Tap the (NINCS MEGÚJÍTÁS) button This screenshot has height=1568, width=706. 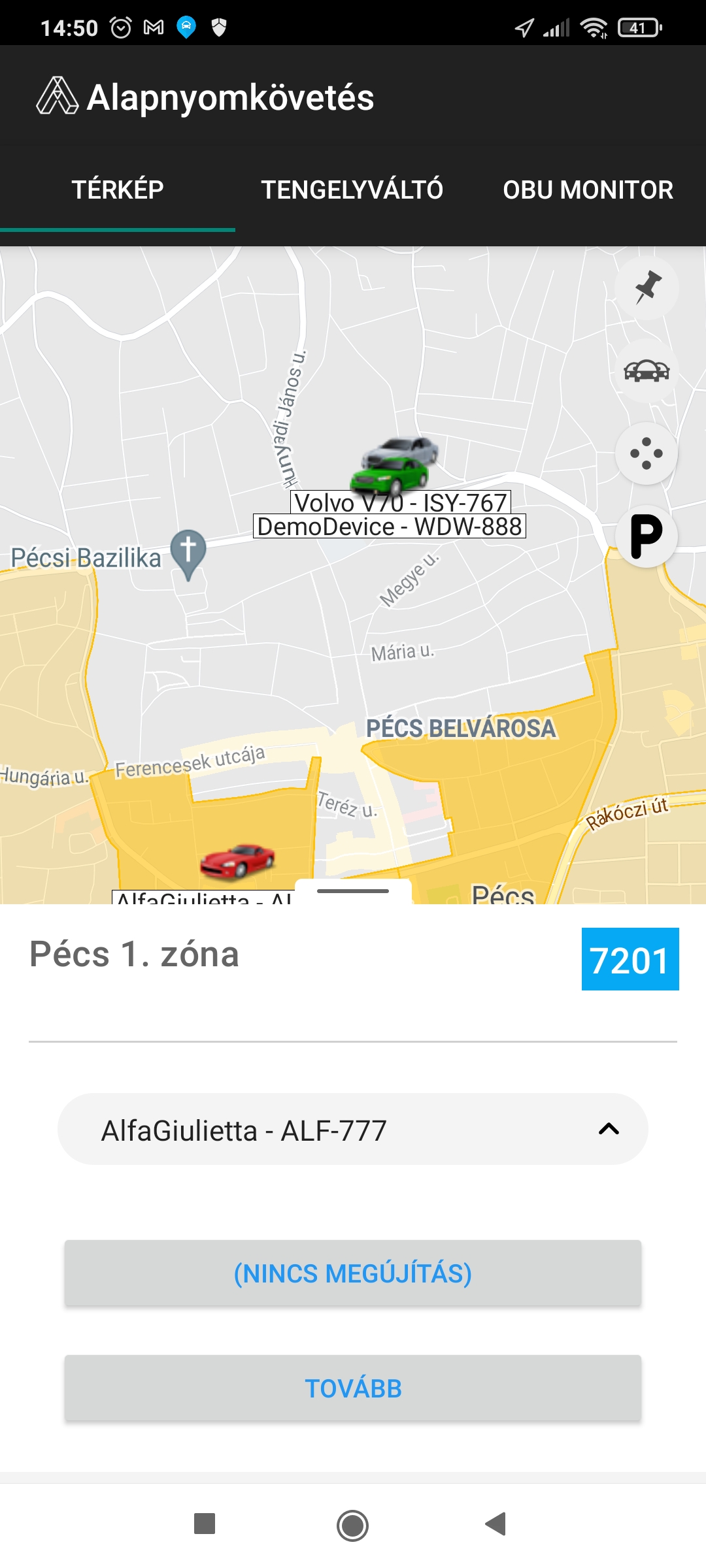pos(353,1273)
